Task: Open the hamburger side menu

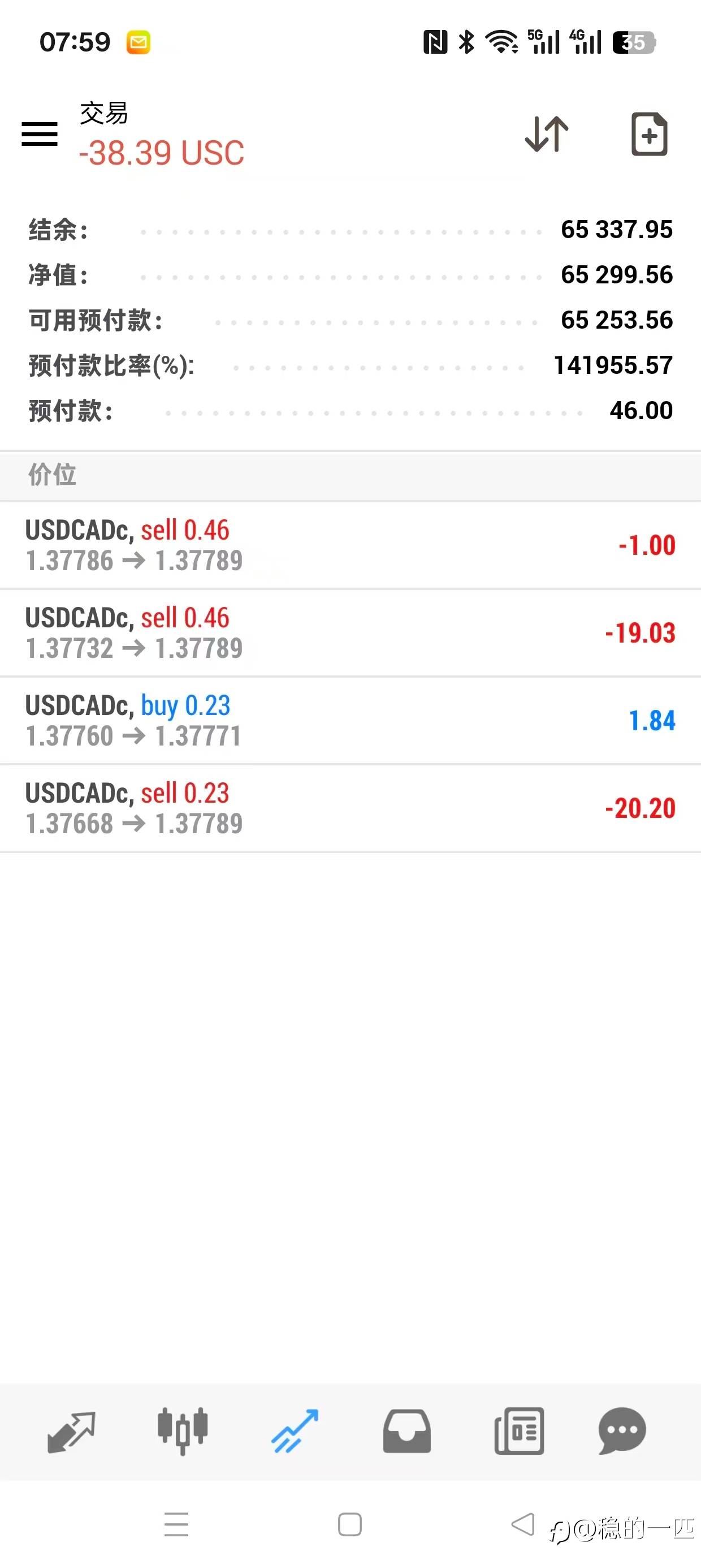Action: pyautogui.click(x=40, y=134)
